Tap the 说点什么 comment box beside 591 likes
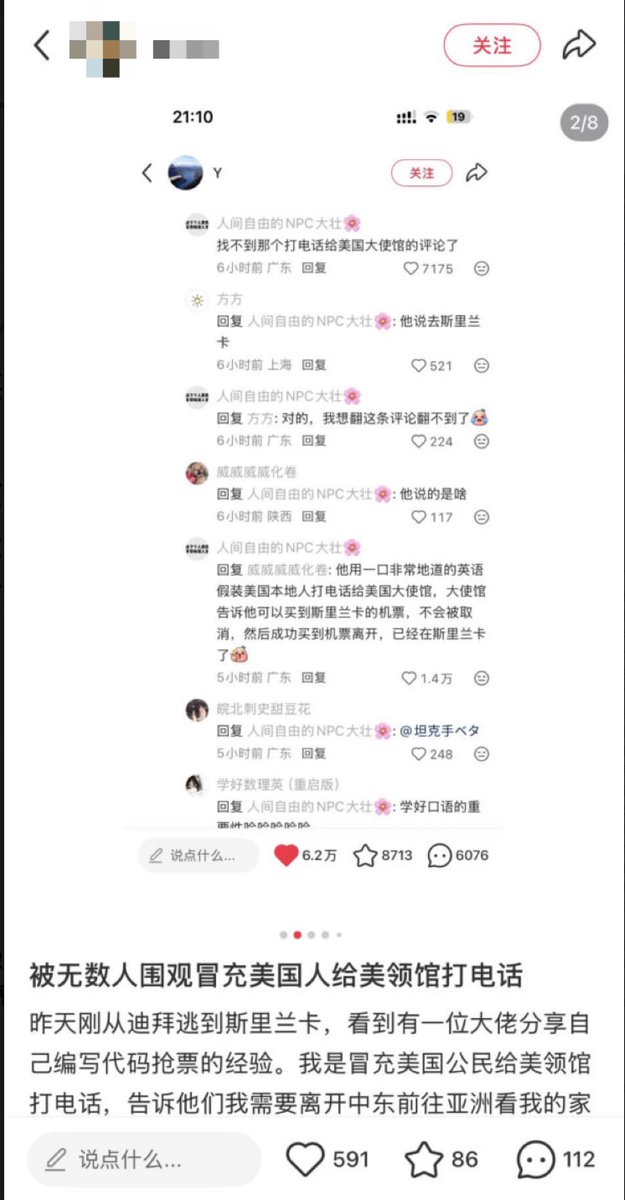 [x=144, y=1160]
